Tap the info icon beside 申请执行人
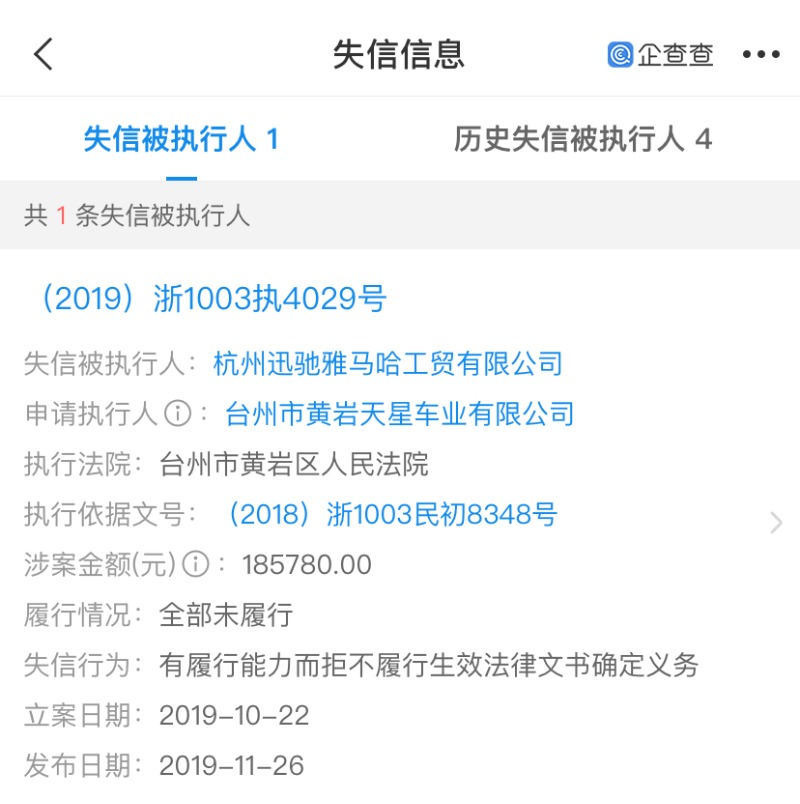 point(177,412)
